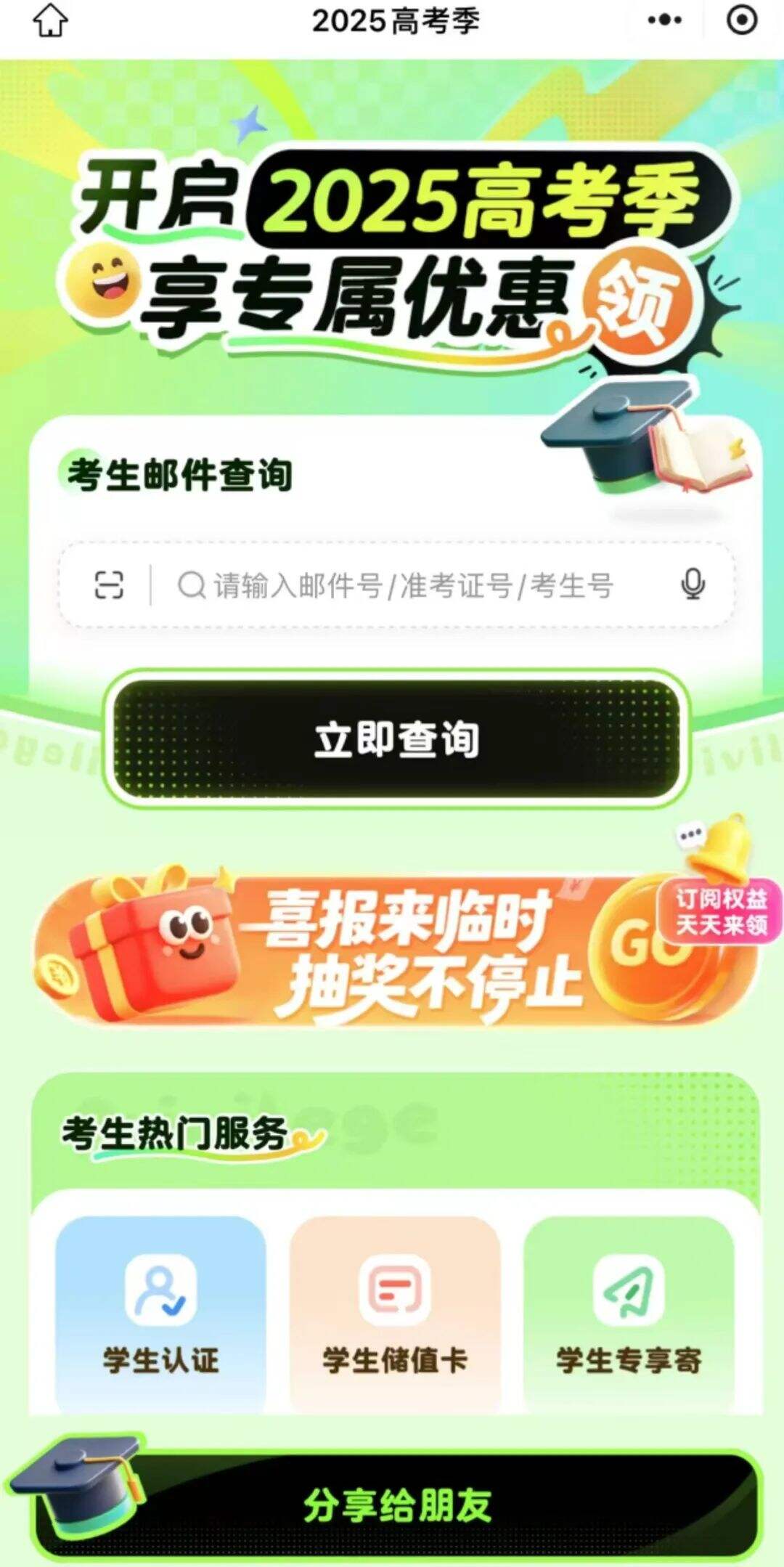Viewport: 784px width, 1567px height.
Task: Open the scan icon in the search box
Action: point(110,585)
